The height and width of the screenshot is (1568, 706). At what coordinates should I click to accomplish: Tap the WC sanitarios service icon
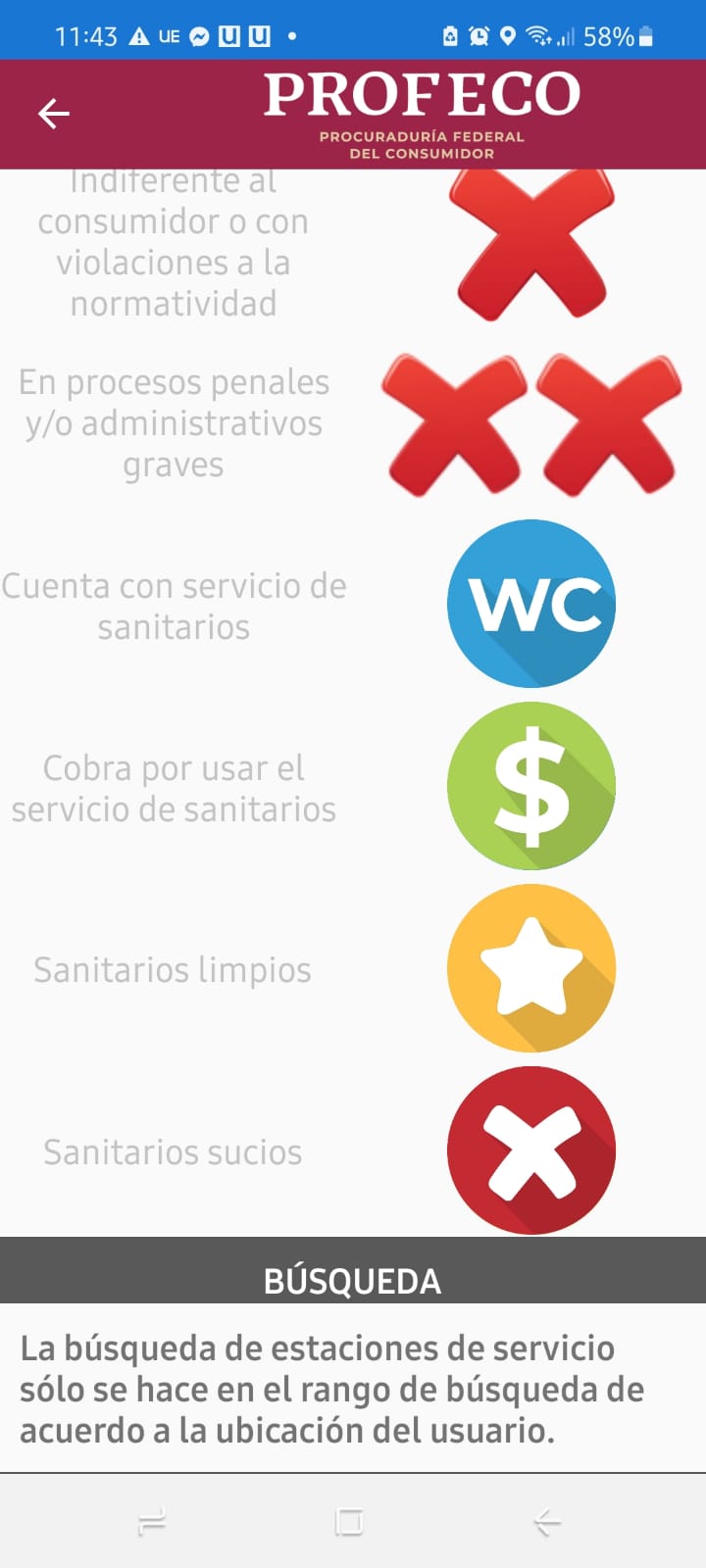click(531, 605)
